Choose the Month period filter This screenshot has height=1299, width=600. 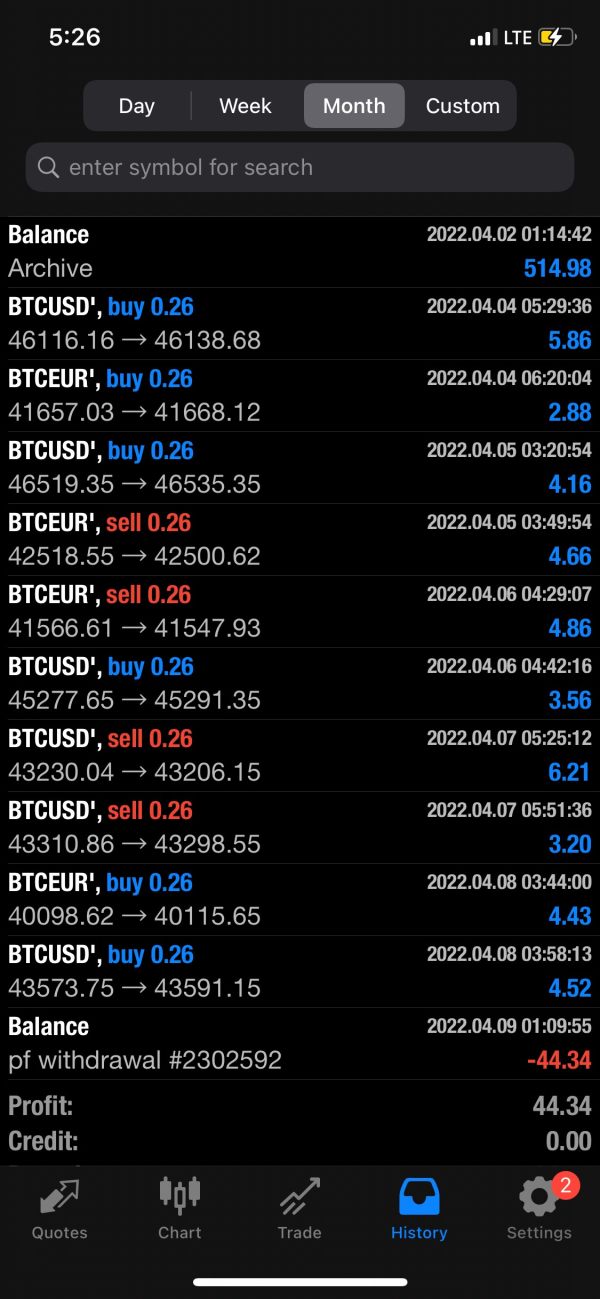pyautogui.click(x=354, y=106)
